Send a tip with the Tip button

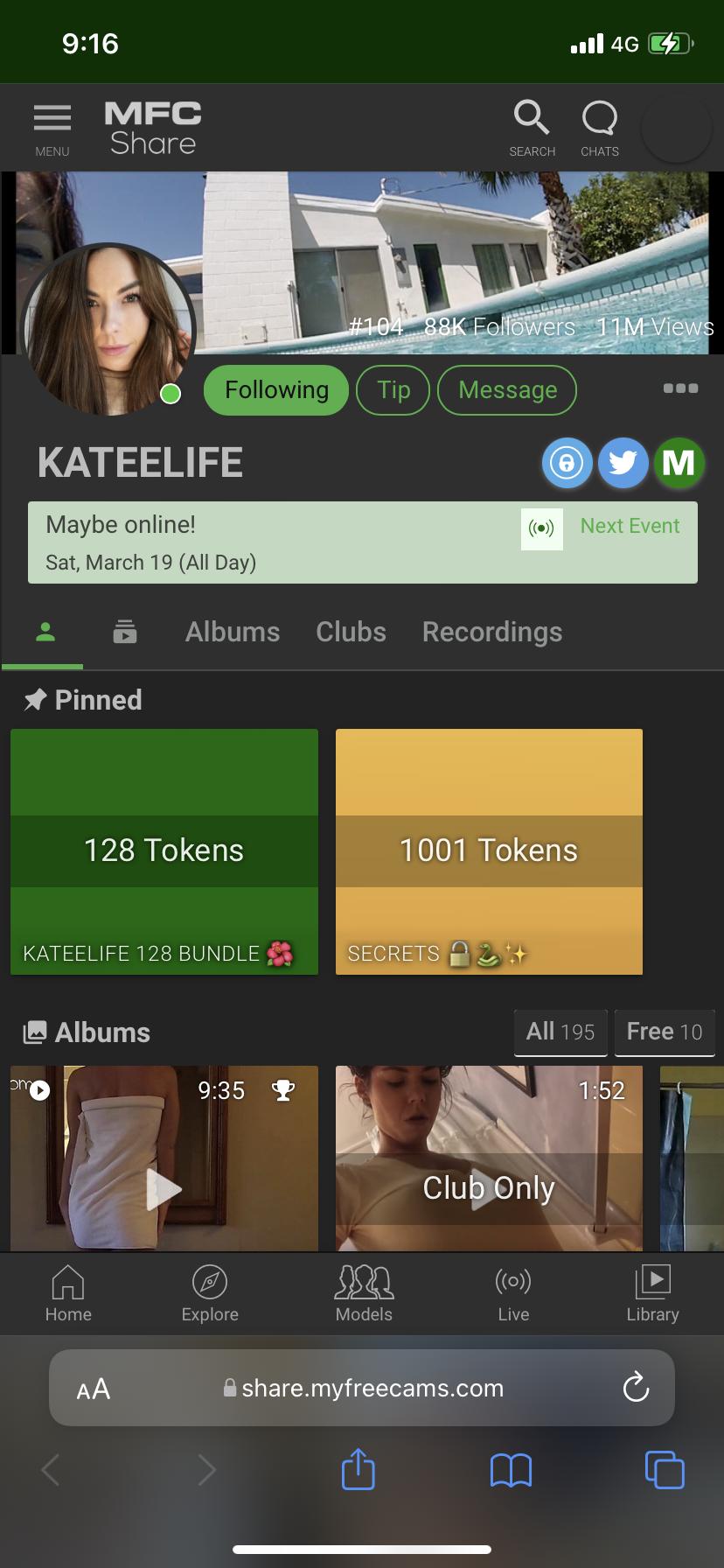click(x=393, y=390)
